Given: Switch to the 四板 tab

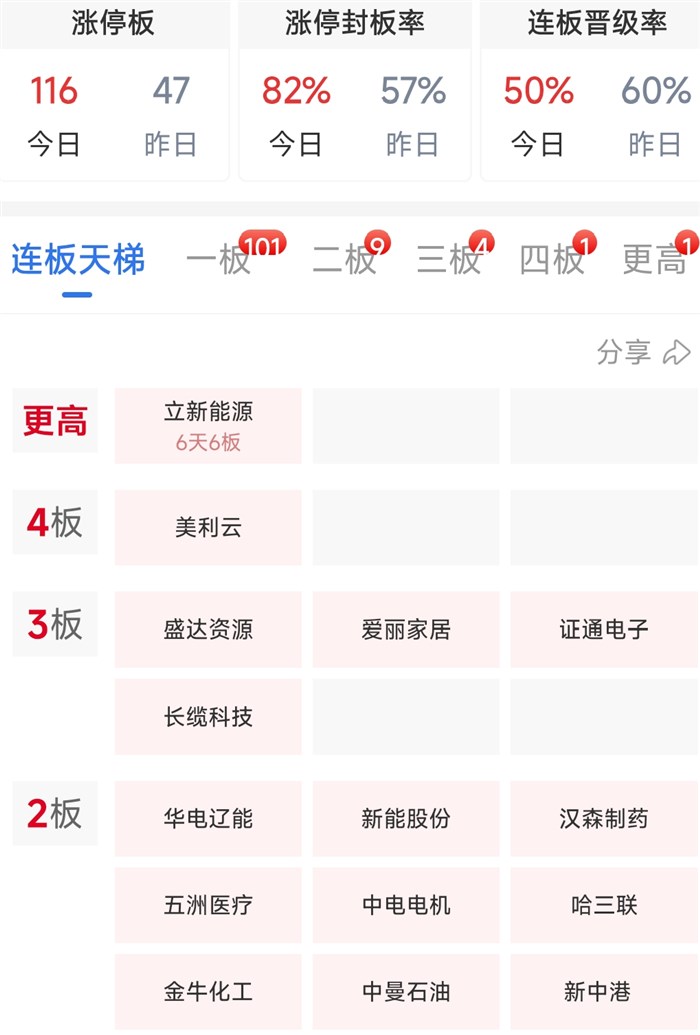Looking at the screenshot, I should (552, 259).
